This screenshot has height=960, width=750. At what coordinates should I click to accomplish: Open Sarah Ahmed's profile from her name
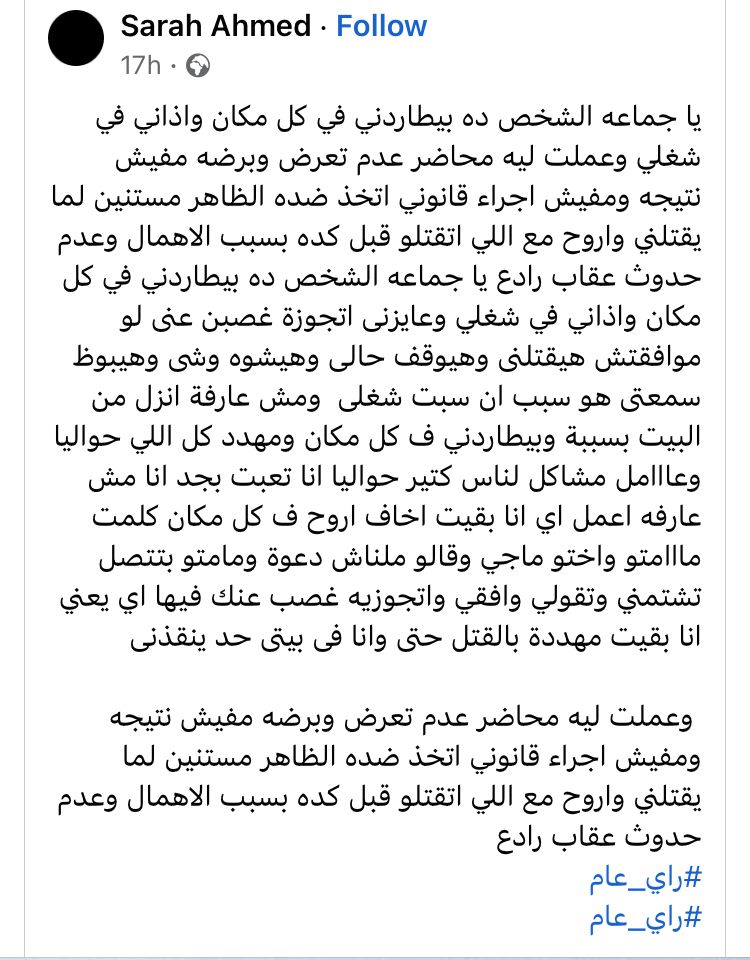pyautogui.click(x=217, y=26)
